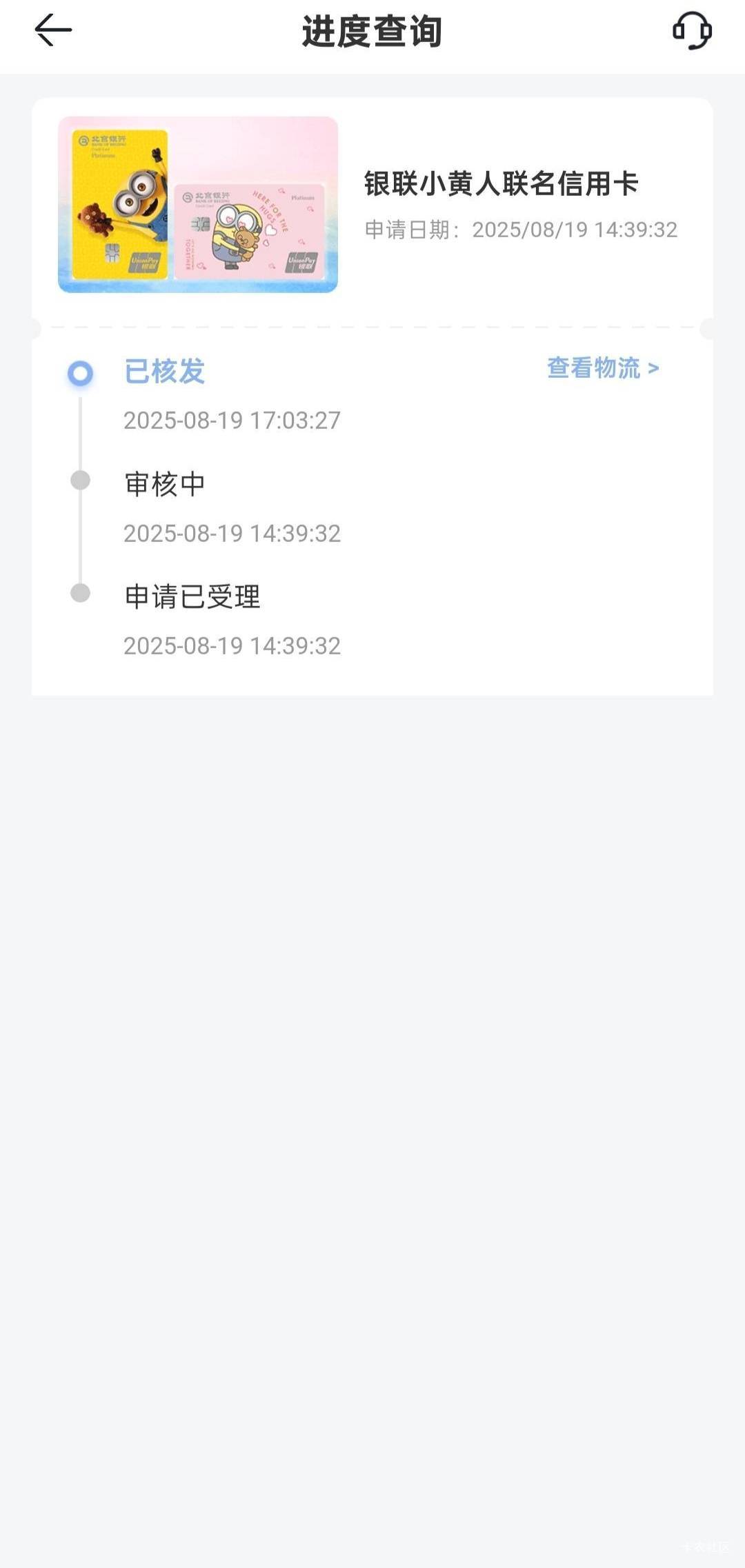Open the 查看物流 logistics link

coord(603,368)
